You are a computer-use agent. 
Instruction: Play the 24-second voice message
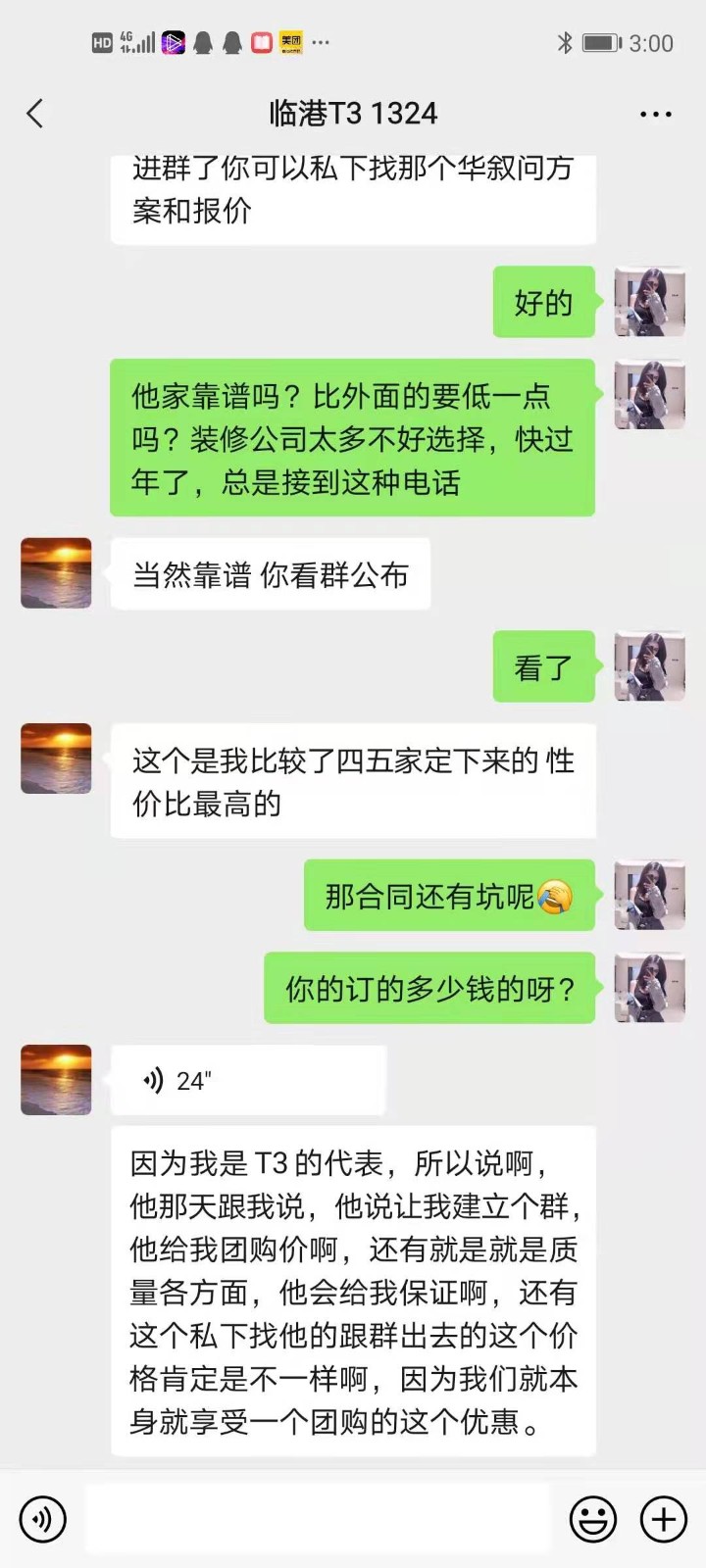[248, 1080]
